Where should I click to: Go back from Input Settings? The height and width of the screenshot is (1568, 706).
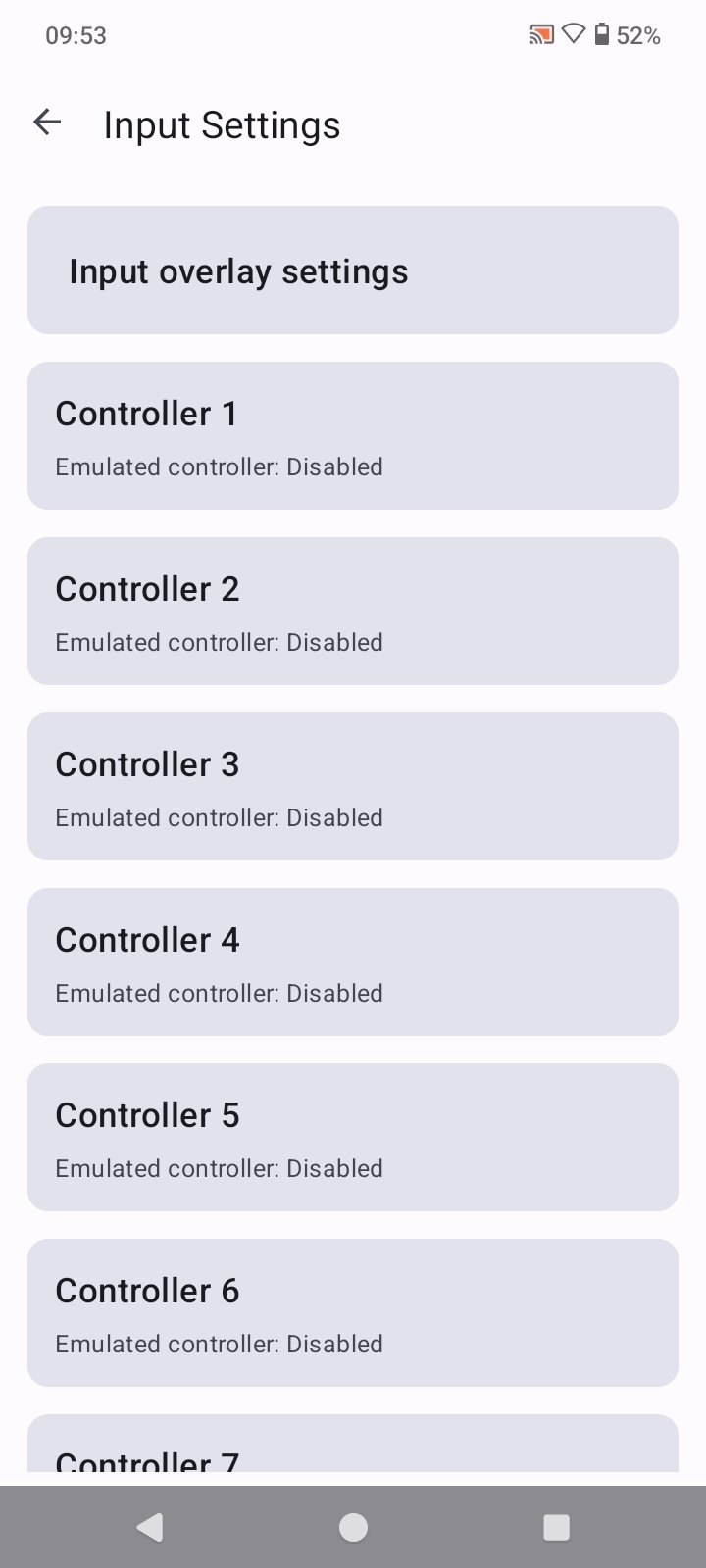[x=47, y=122]
